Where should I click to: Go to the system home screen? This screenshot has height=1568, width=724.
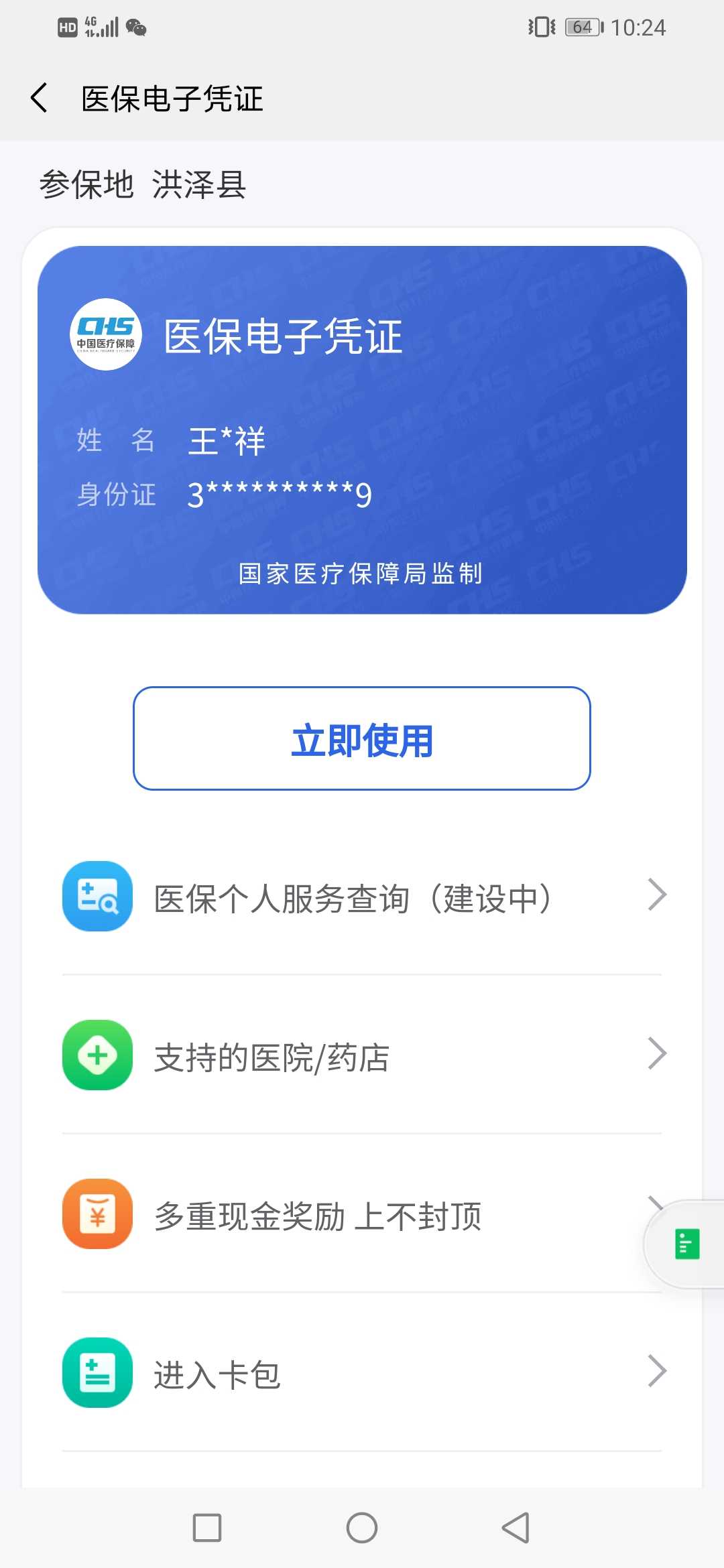tap(362, 1528)
